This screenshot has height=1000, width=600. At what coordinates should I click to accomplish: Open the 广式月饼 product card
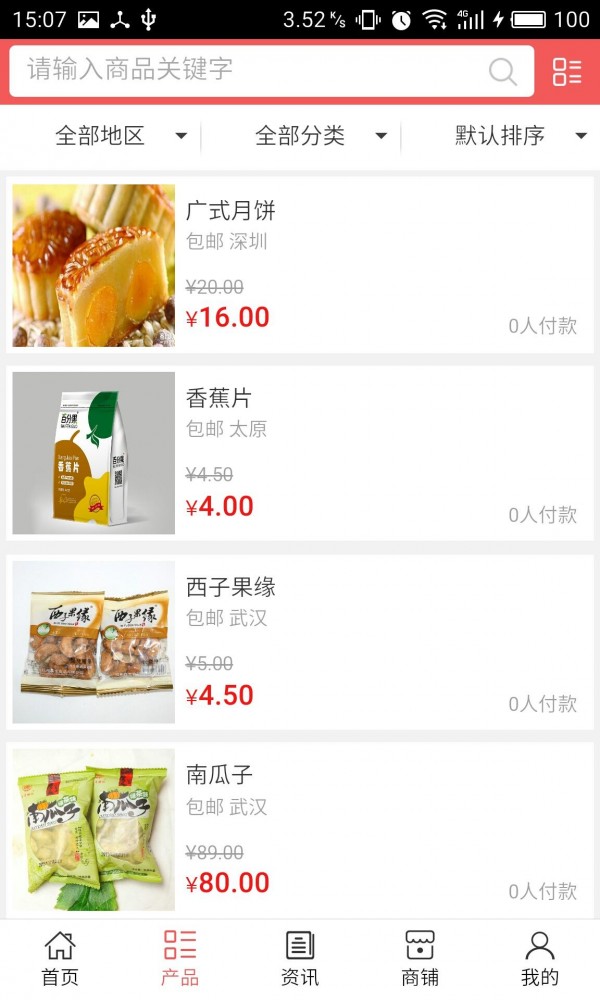click(300, 265)
